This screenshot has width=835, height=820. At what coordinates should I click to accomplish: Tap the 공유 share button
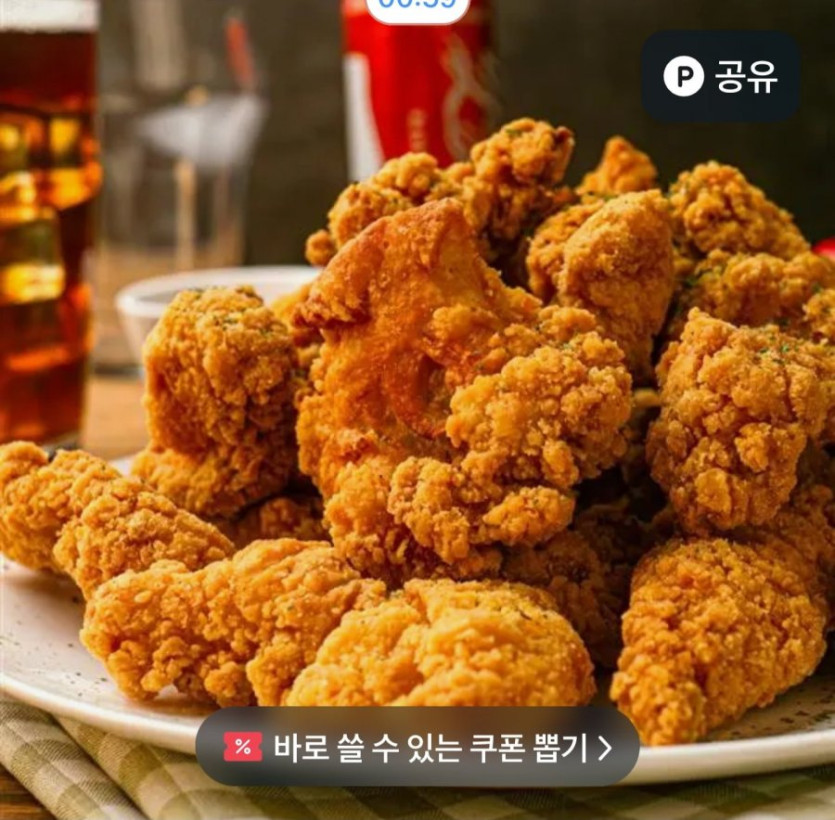[720, 77]
